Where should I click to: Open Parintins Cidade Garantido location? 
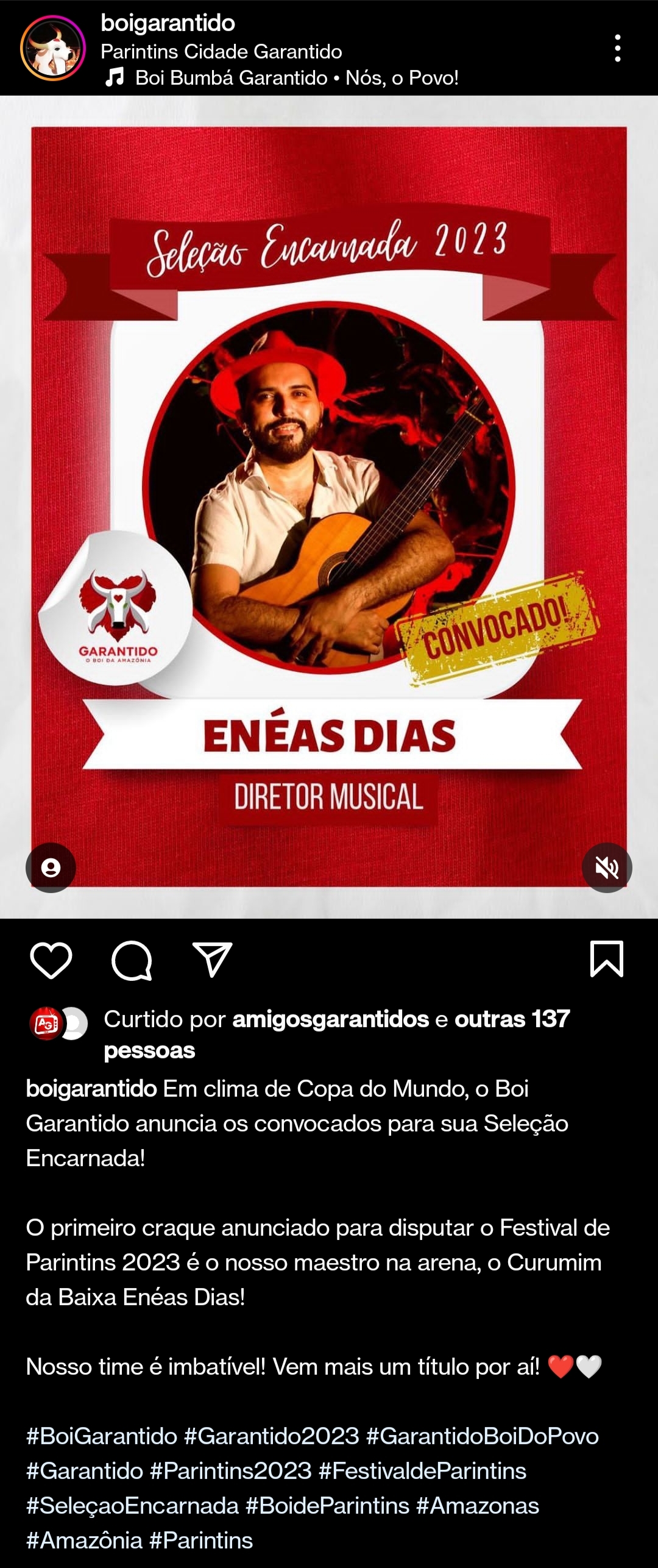click(x=221, y=51)
